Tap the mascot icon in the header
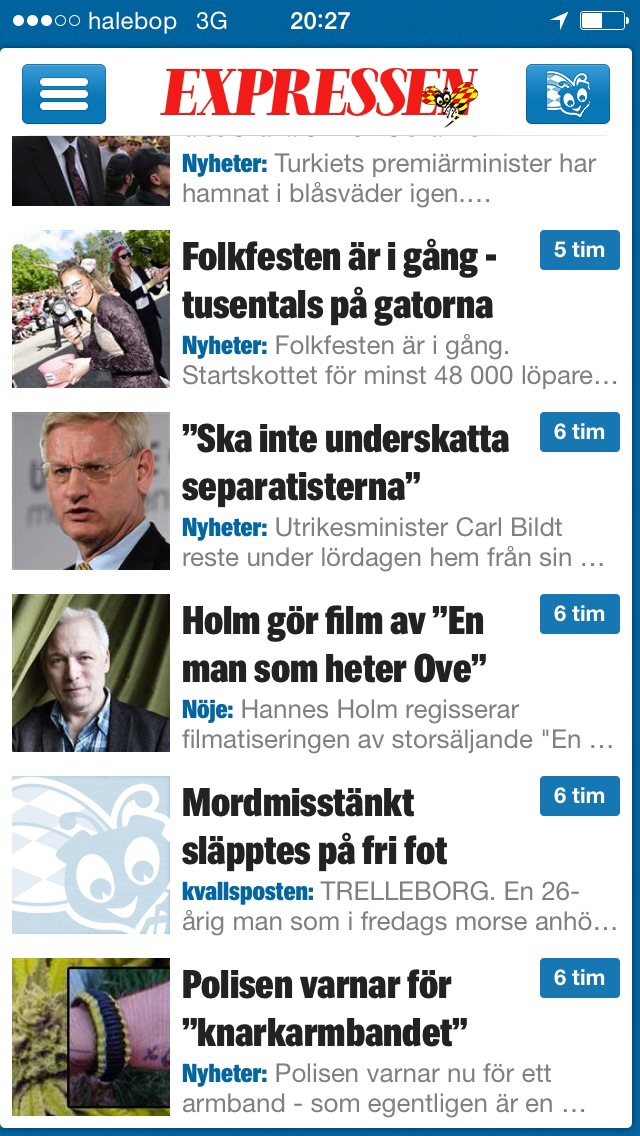640x1136 pixels. tap(567, 94)
